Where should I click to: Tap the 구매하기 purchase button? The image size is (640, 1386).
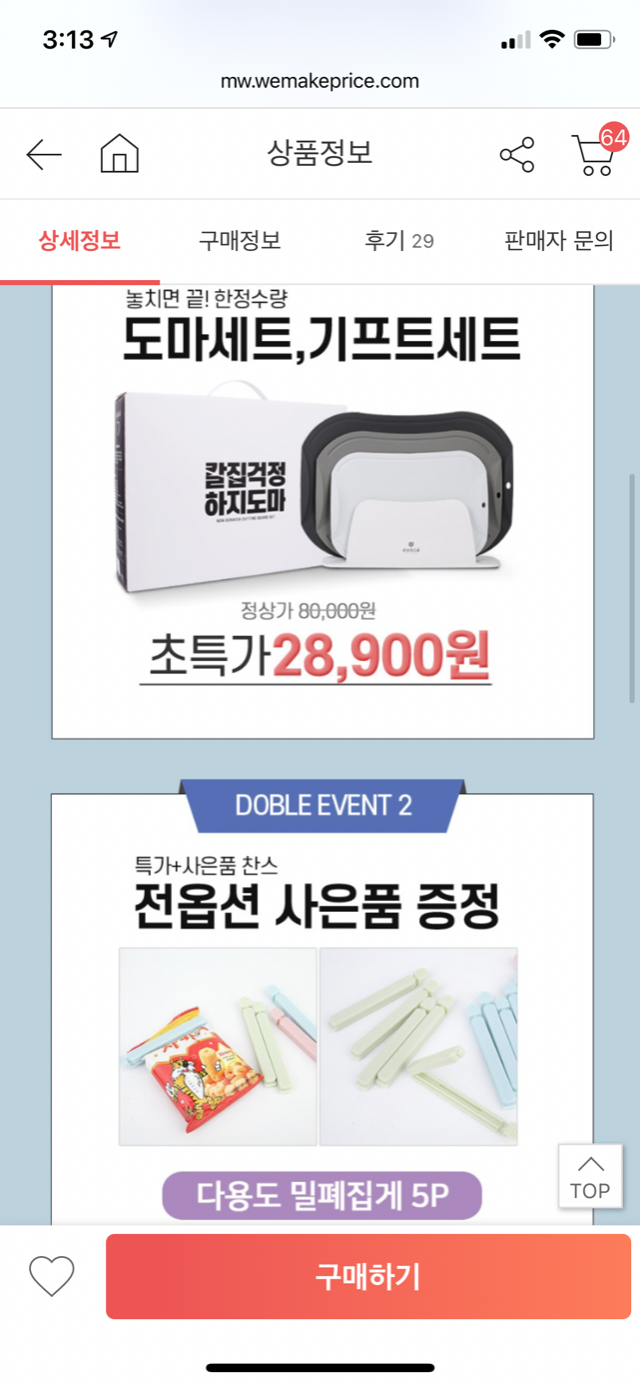point(368,1276)
